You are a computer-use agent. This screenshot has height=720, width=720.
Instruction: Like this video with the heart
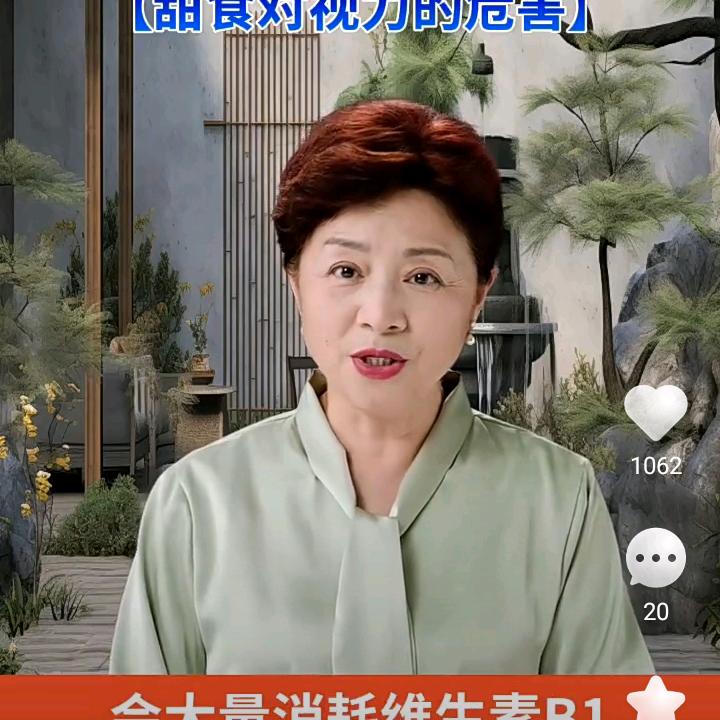[x=656, y=412]
